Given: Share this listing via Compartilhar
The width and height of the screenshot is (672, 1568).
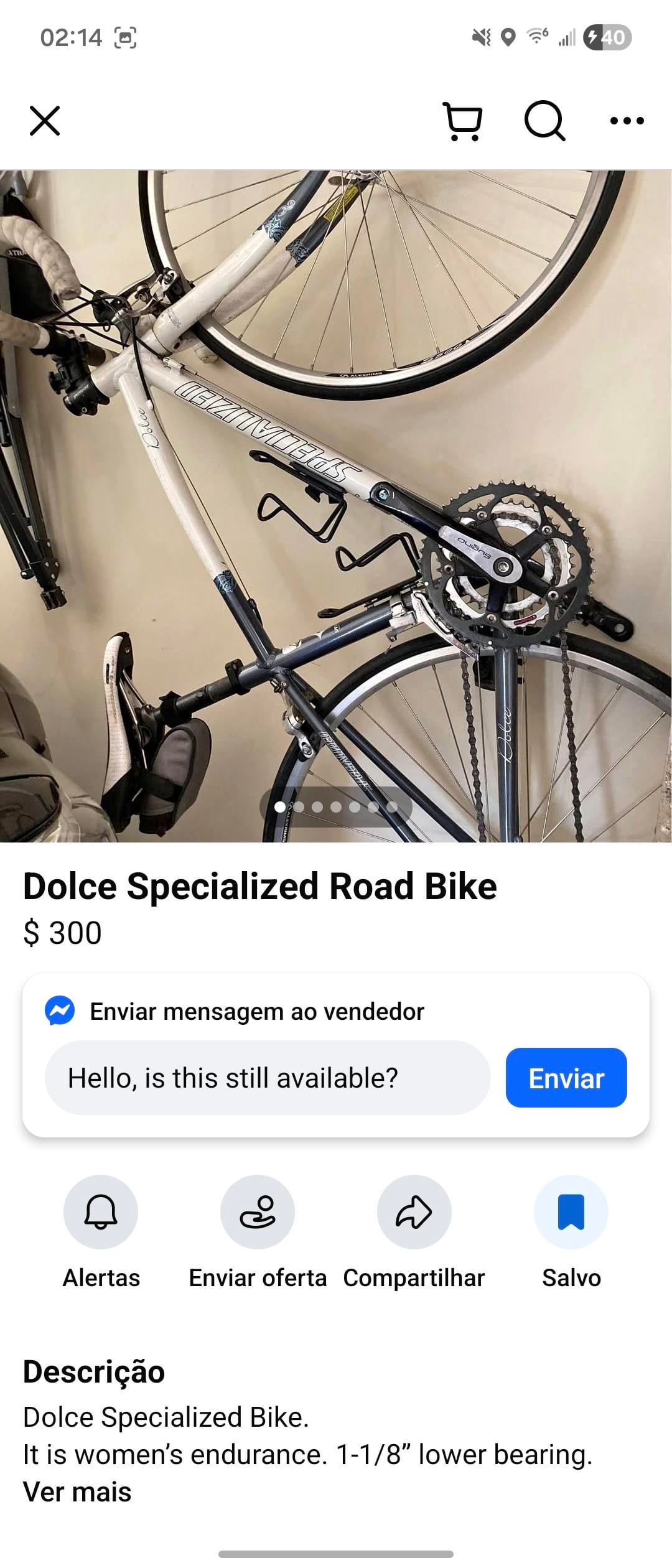Looking at the screenshot, I should [414, 1212].
